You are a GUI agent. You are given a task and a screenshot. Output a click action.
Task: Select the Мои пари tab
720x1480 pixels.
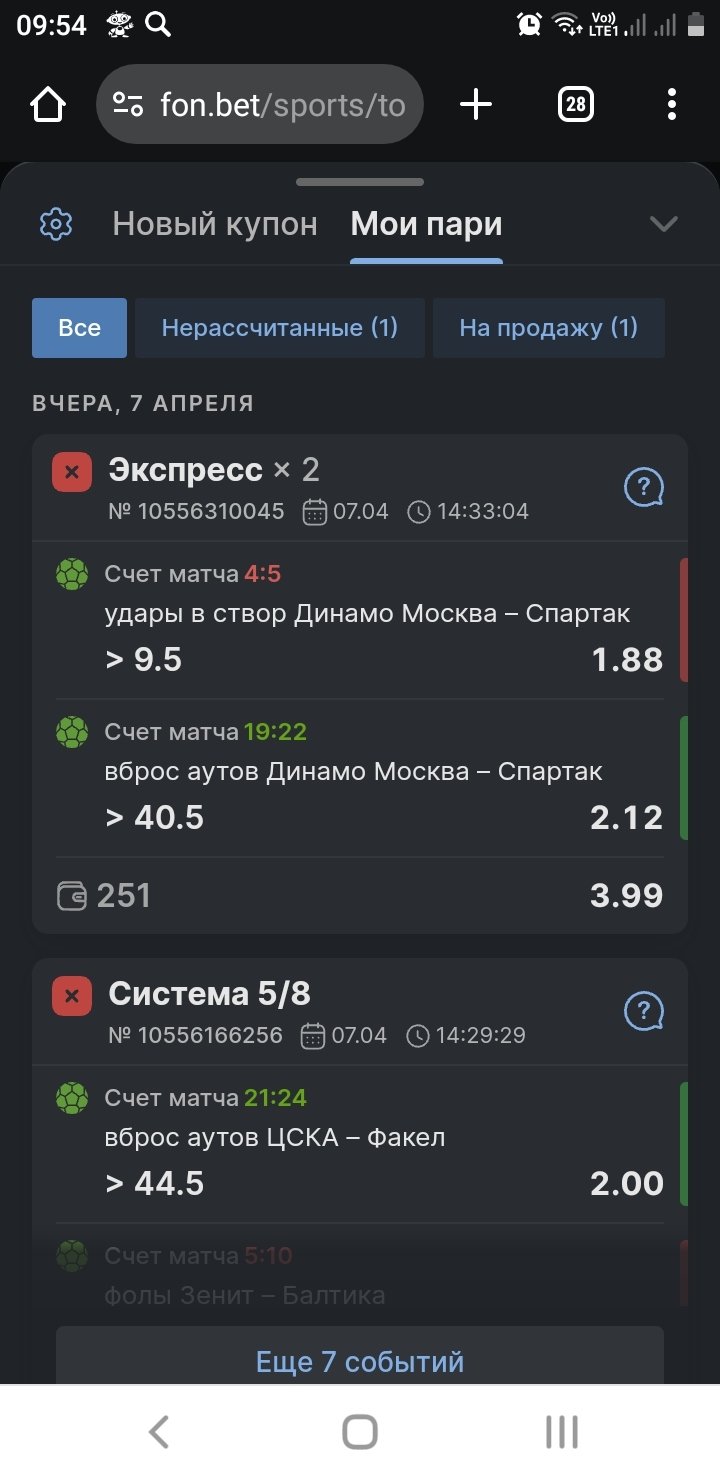426,224
